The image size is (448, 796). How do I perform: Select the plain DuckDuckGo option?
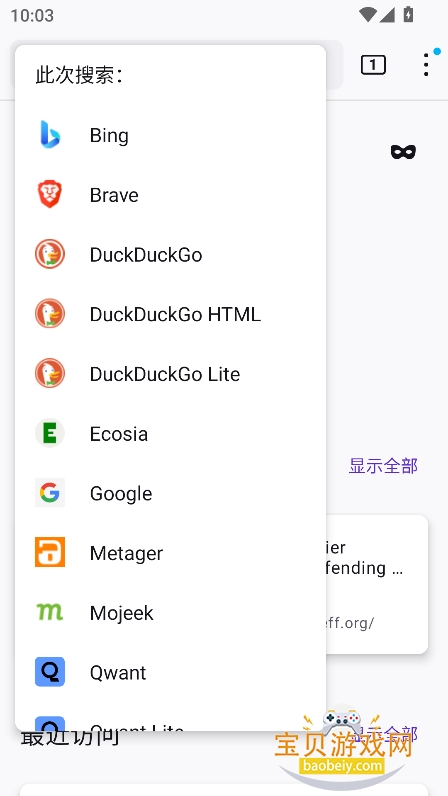(x=170, y=254)
